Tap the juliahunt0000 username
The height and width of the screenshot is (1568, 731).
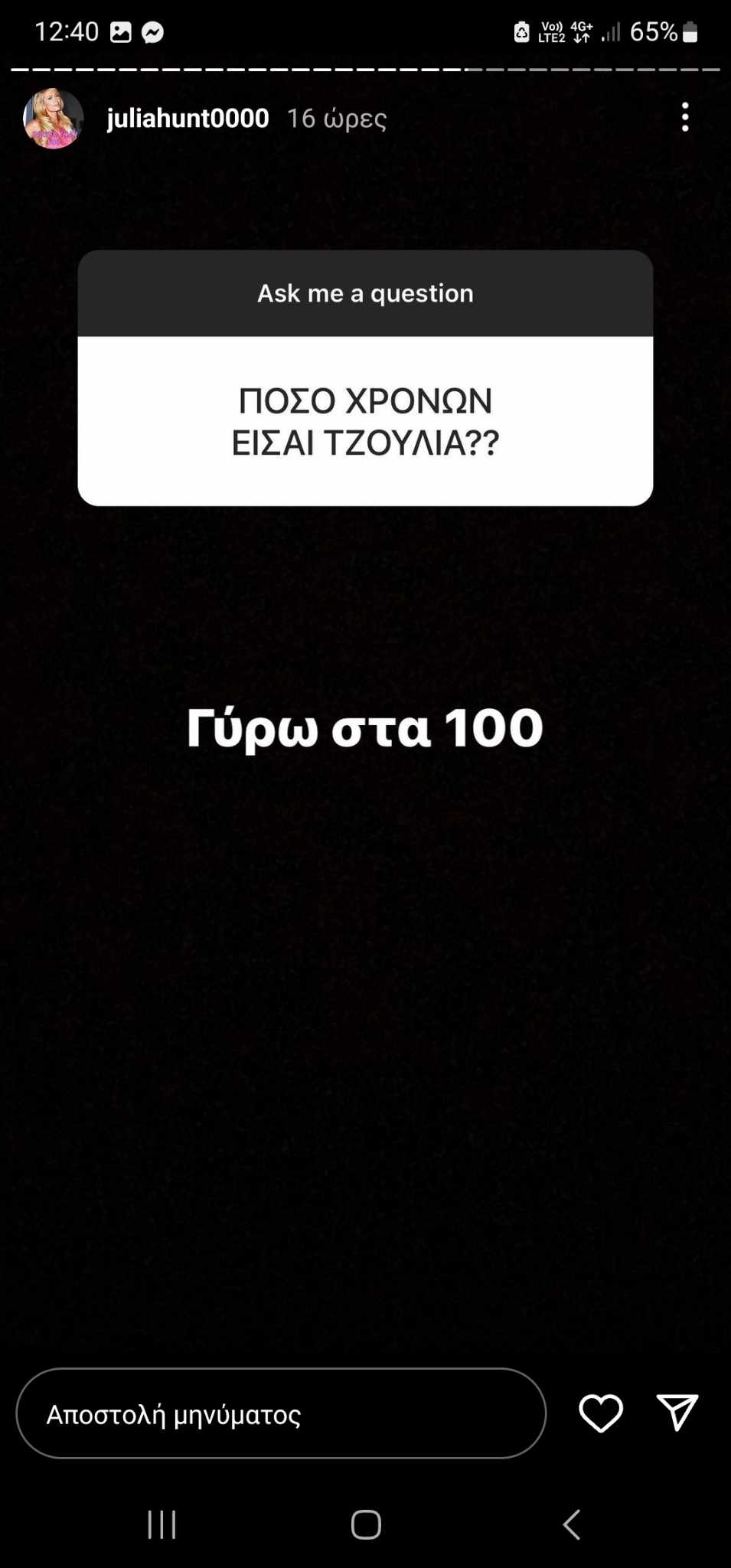pyautogui.click(x=188, y=118)
